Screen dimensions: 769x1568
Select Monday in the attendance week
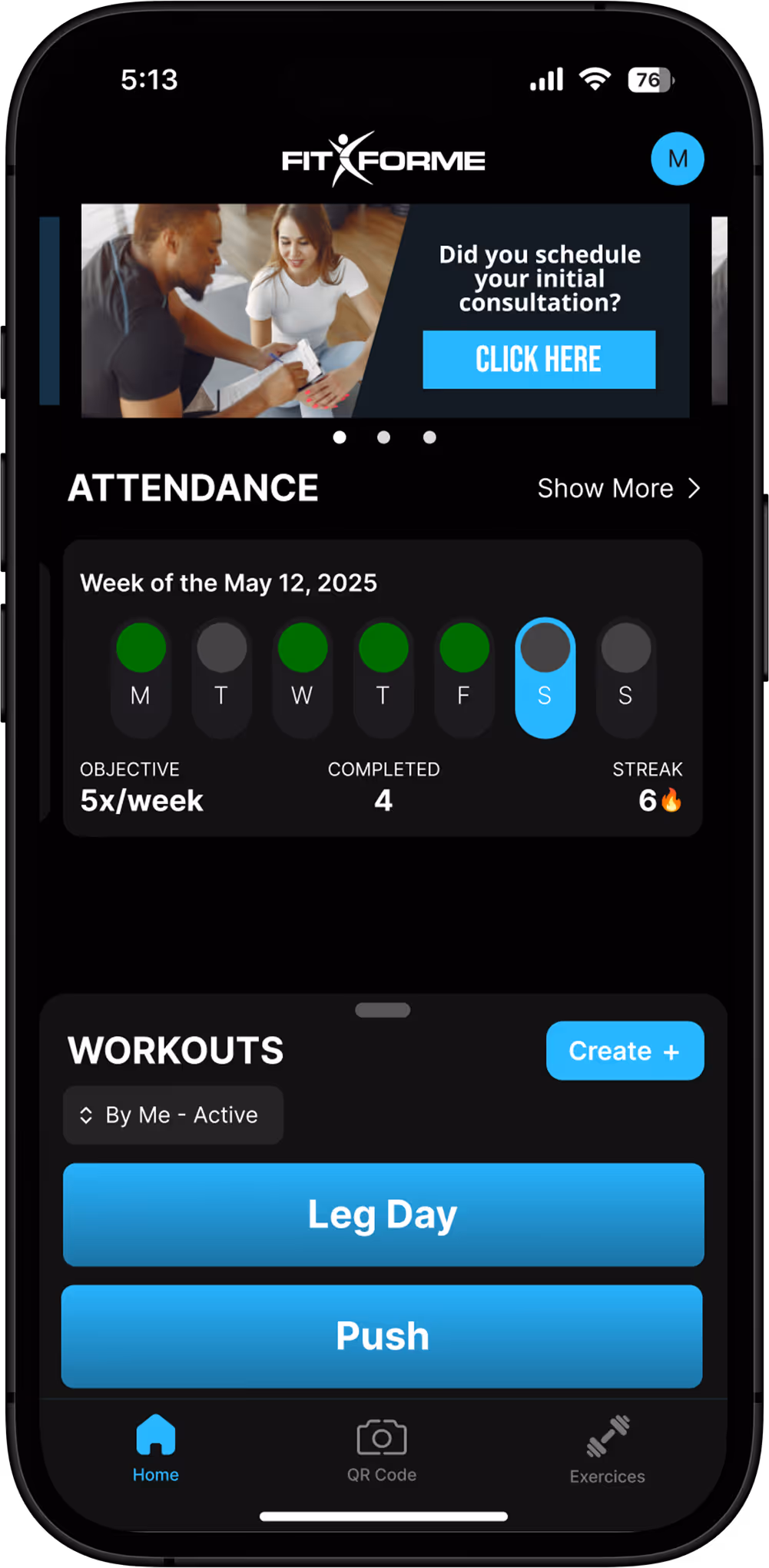click(x=141, y=677)
